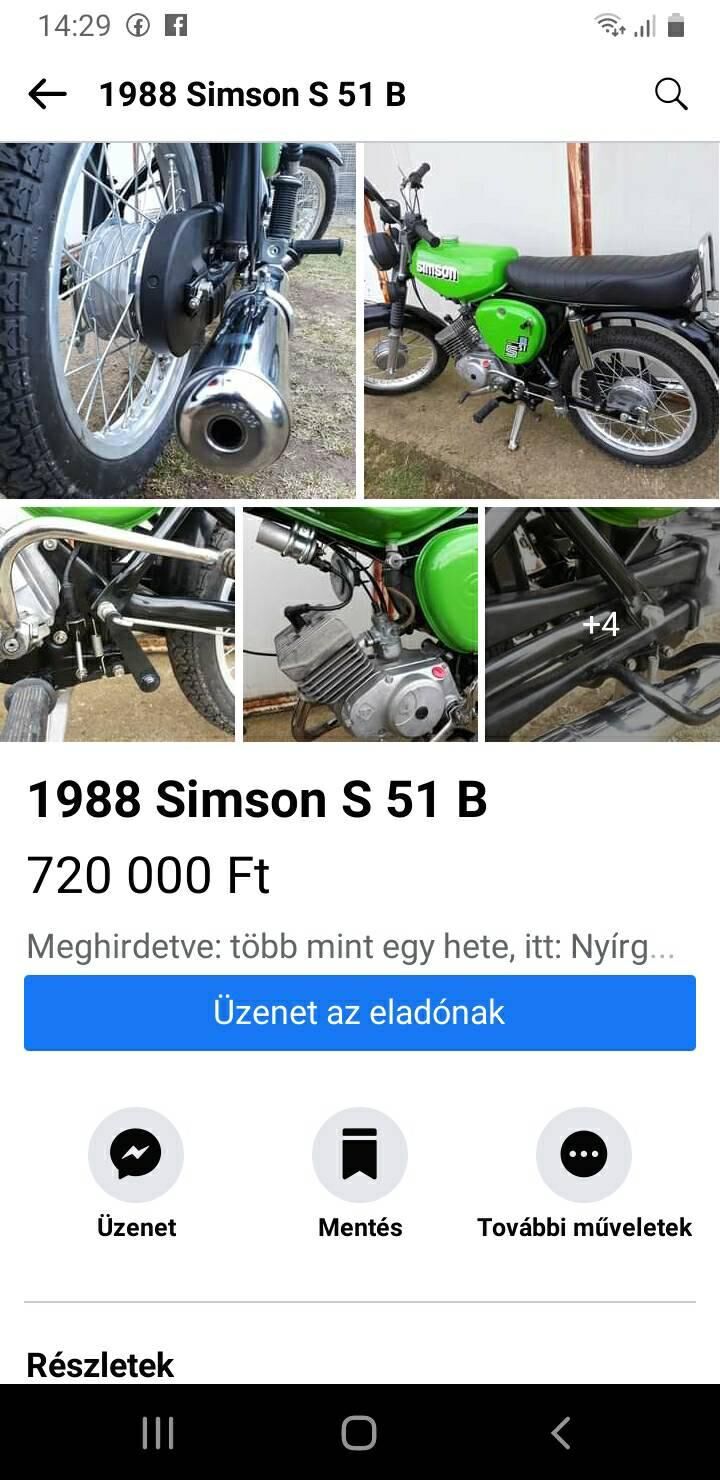View the engine close-up photo

[360, 624]
